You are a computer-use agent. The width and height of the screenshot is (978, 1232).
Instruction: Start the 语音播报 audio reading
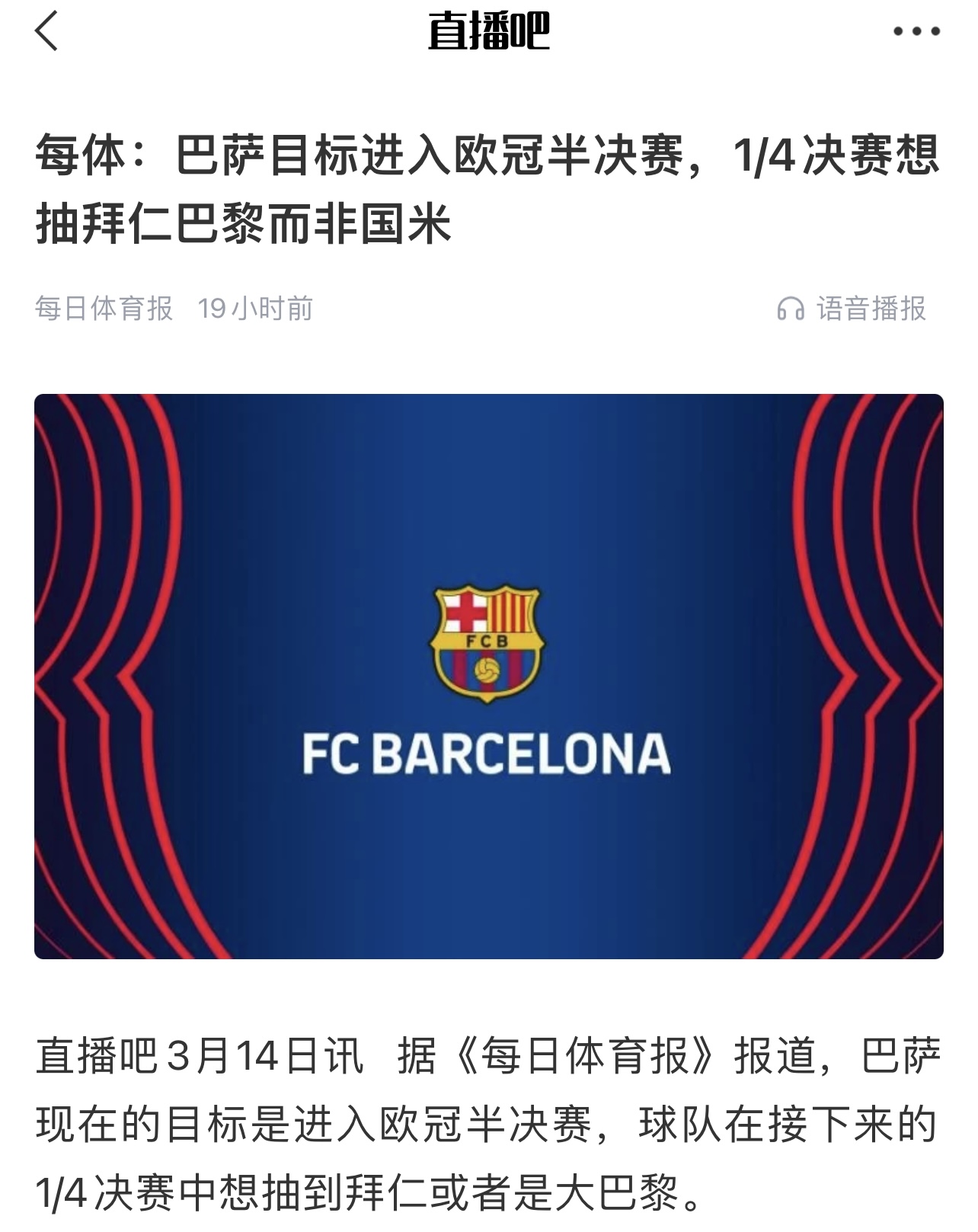point(852,309)
